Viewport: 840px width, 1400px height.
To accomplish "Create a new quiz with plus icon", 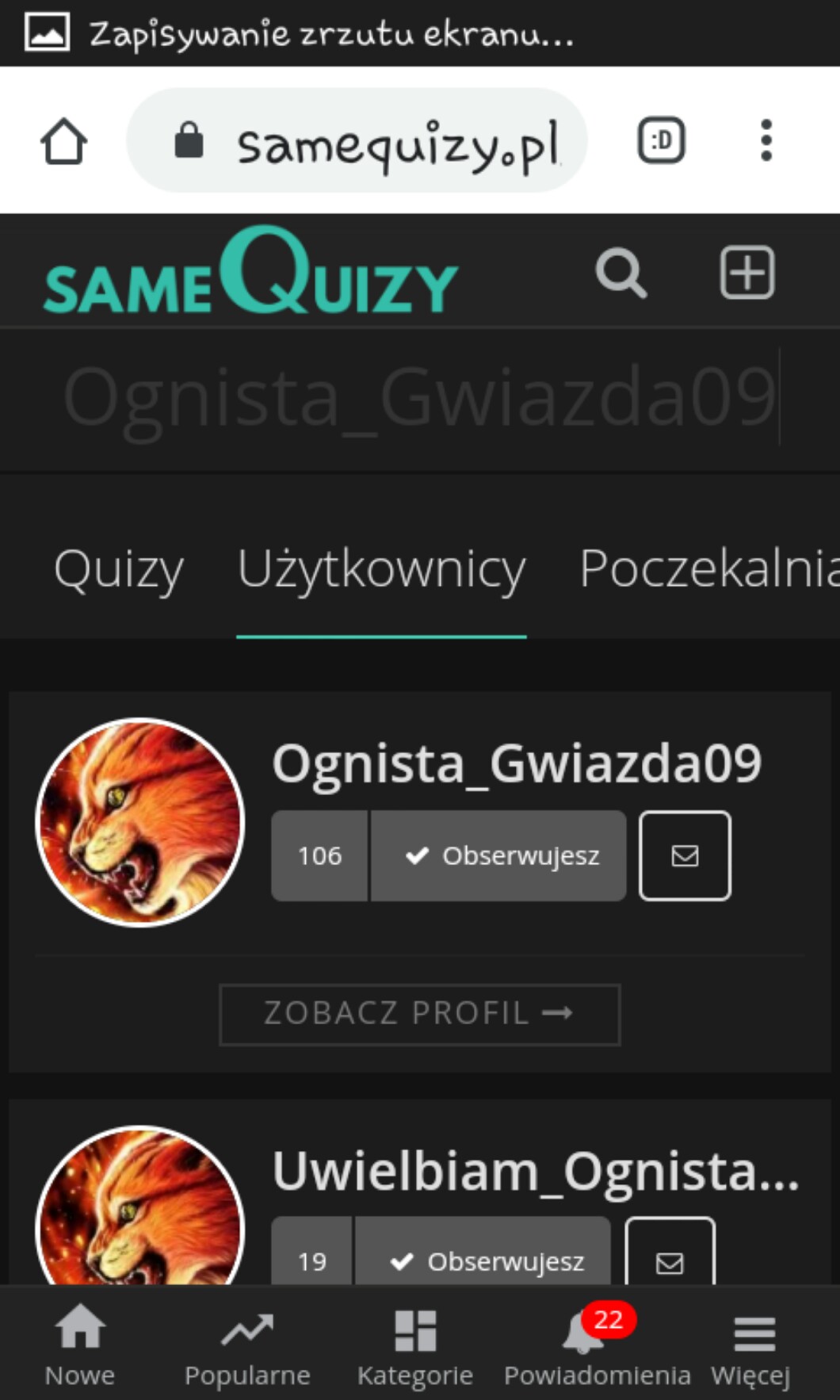I will 746,273.
